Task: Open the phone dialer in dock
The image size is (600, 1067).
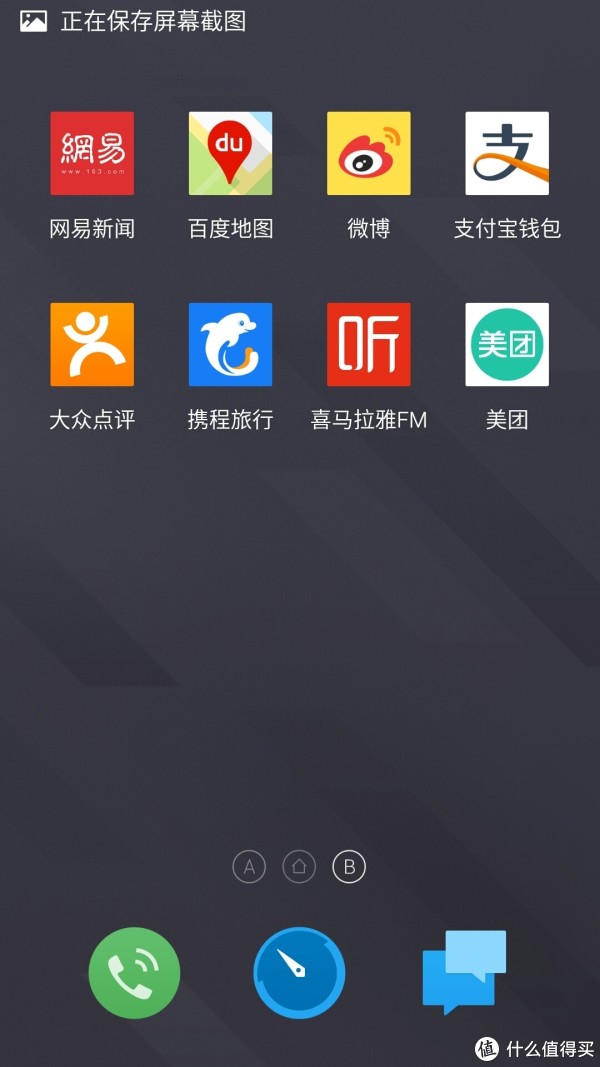Action: tap(134, 973)
